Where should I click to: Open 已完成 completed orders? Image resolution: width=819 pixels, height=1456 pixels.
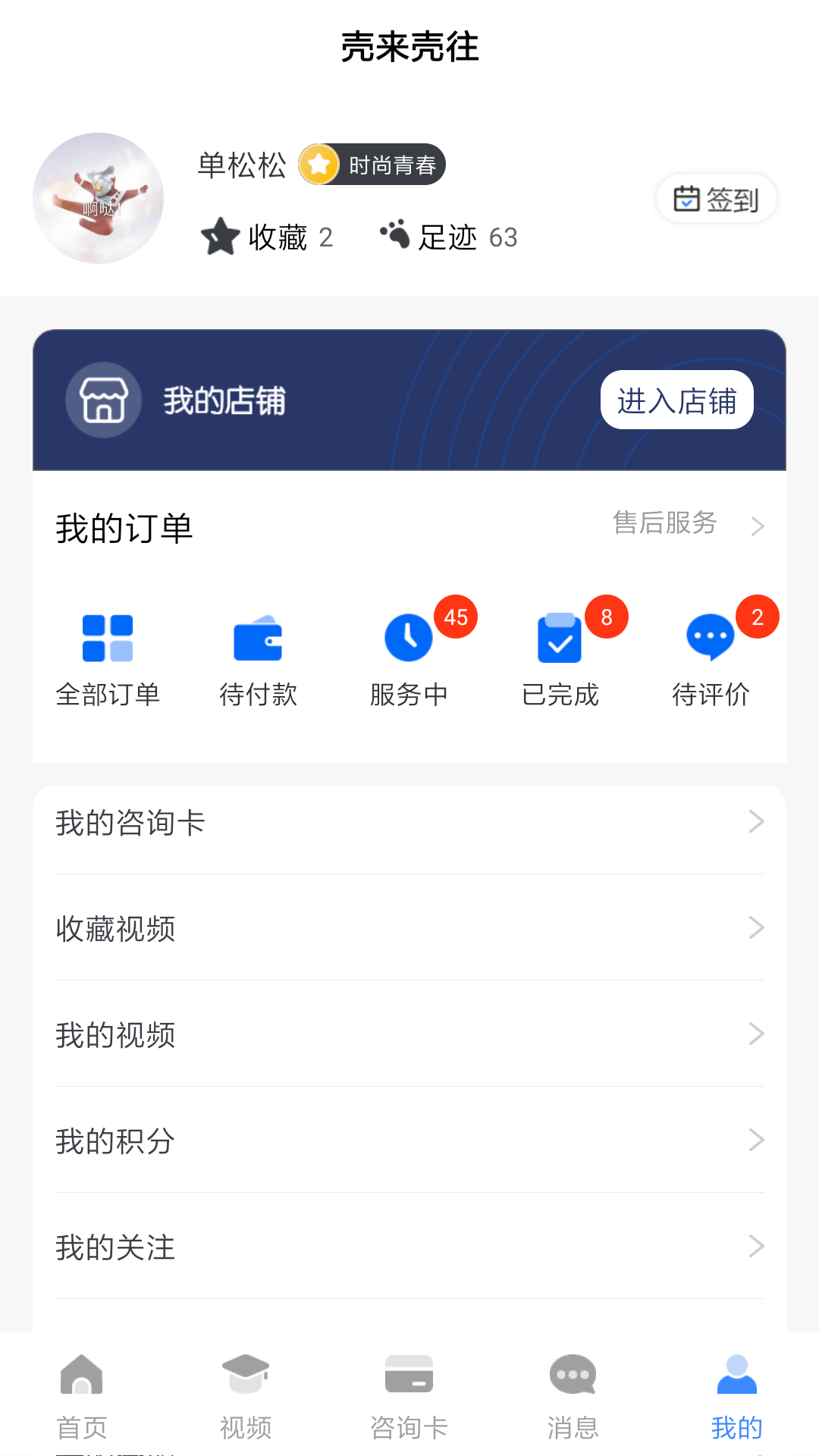(560, 660)
